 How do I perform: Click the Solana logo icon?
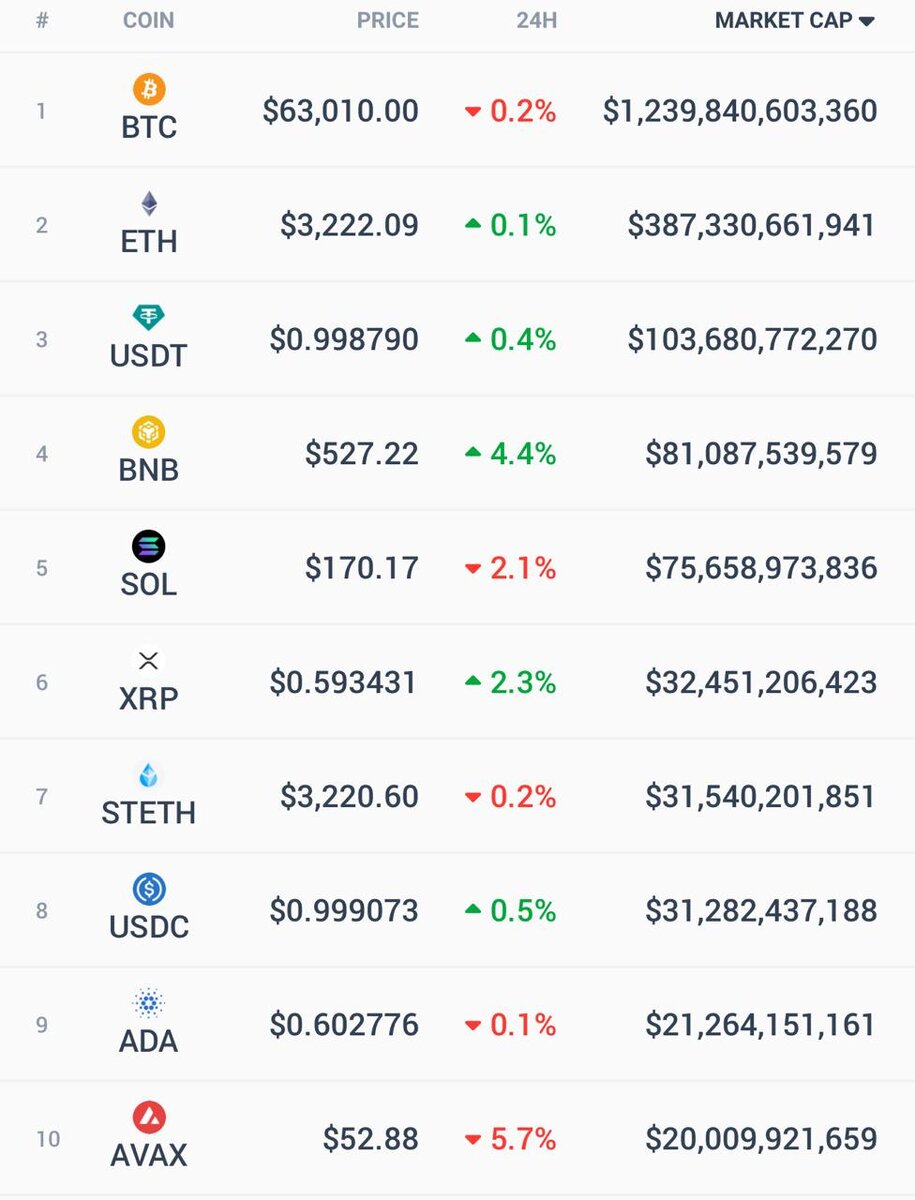[x=148, y=545]
